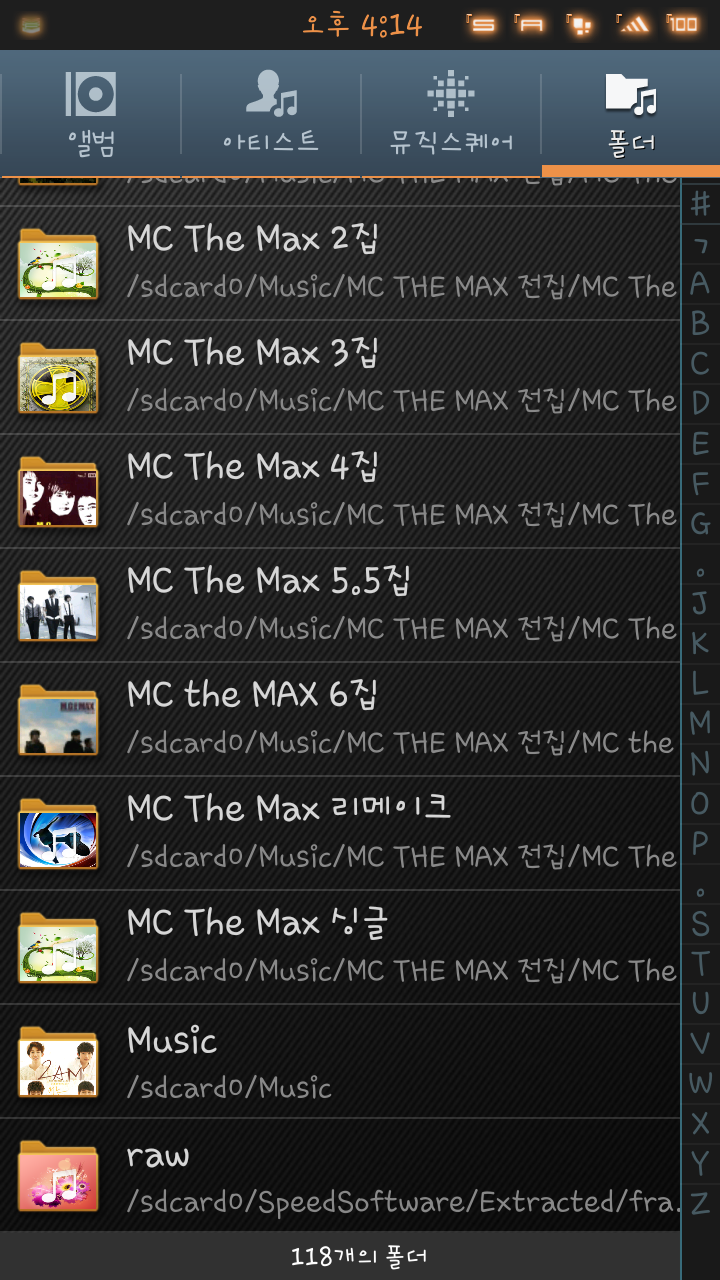
Task: Open the MC the MAX 6집 folder
Action: click(x=340, y=719)
